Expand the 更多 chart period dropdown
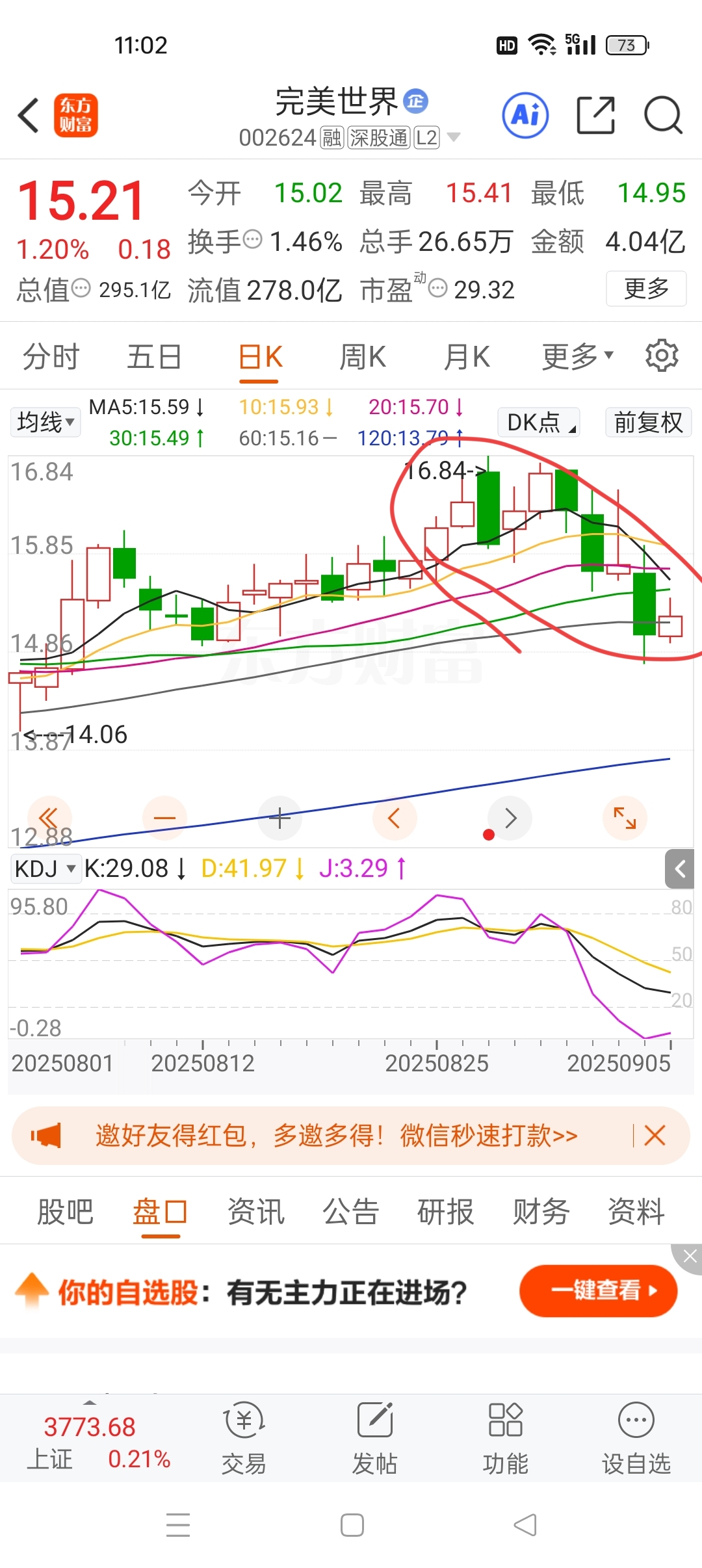 pyautogui.click(x=577, y=356)
